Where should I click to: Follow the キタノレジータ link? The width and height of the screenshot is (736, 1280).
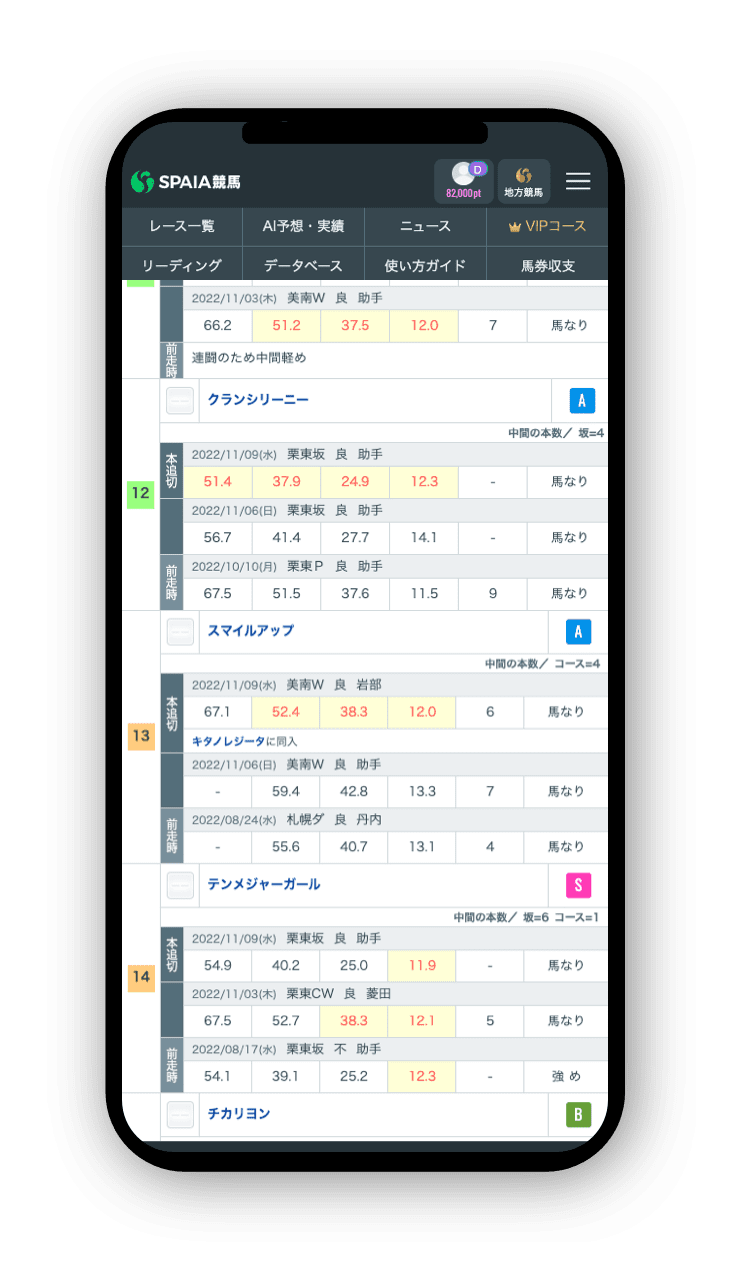[x=229, y=741]
